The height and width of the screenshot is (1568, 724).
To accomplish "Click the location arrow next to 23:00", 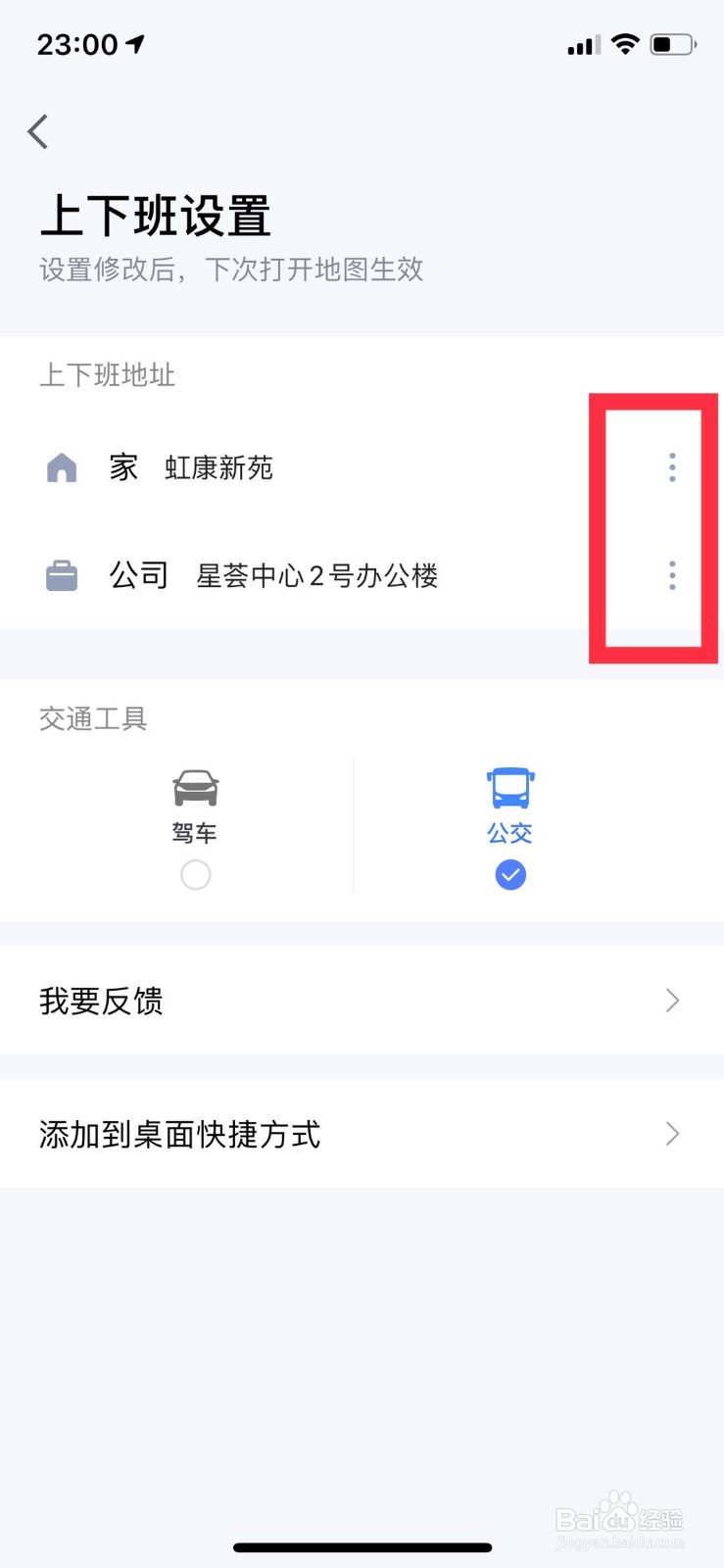I will pos(137,43).
